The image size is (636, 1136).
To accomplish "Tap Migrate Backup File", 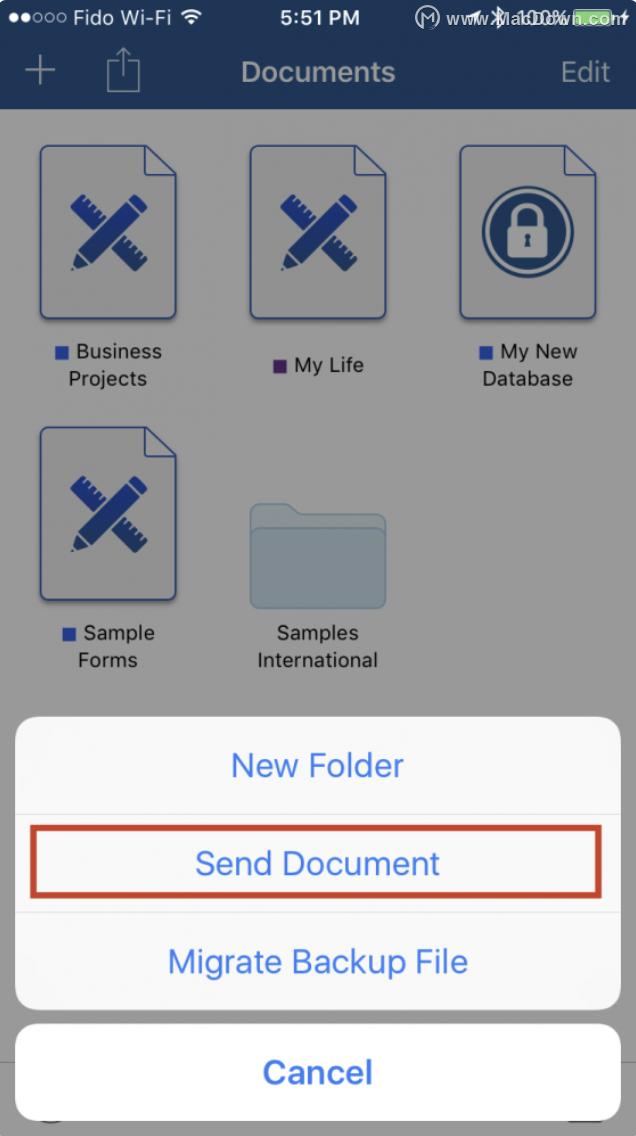I will pyautogui.click(x=317, y=961).
